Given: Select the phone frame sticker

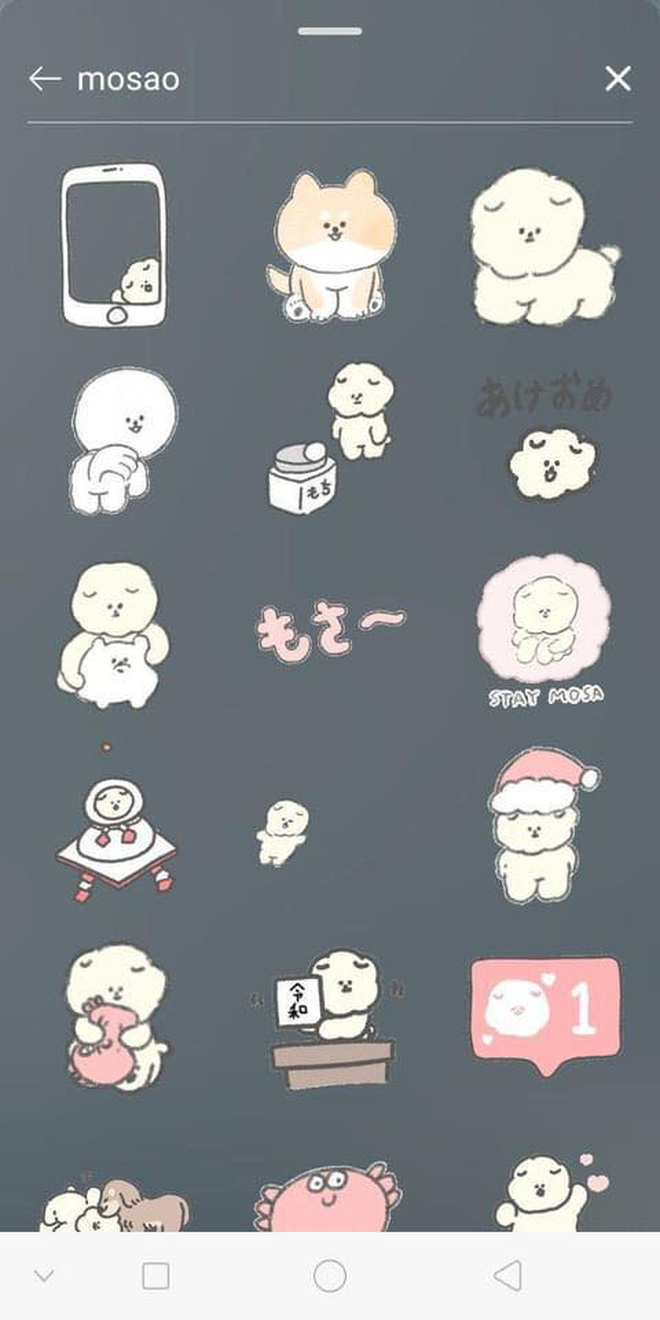Looking at the screenshot, I should click(x=113, y=245).
